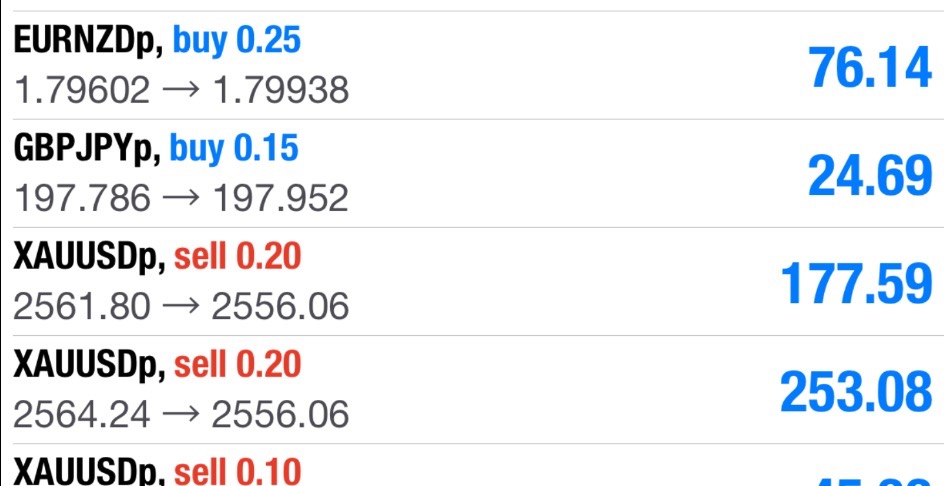Image resolution: width=944 pixels, height=486 pixels.
Task: Expand the EURNZDp buy 0.25 position
Action: coord(470,66)
